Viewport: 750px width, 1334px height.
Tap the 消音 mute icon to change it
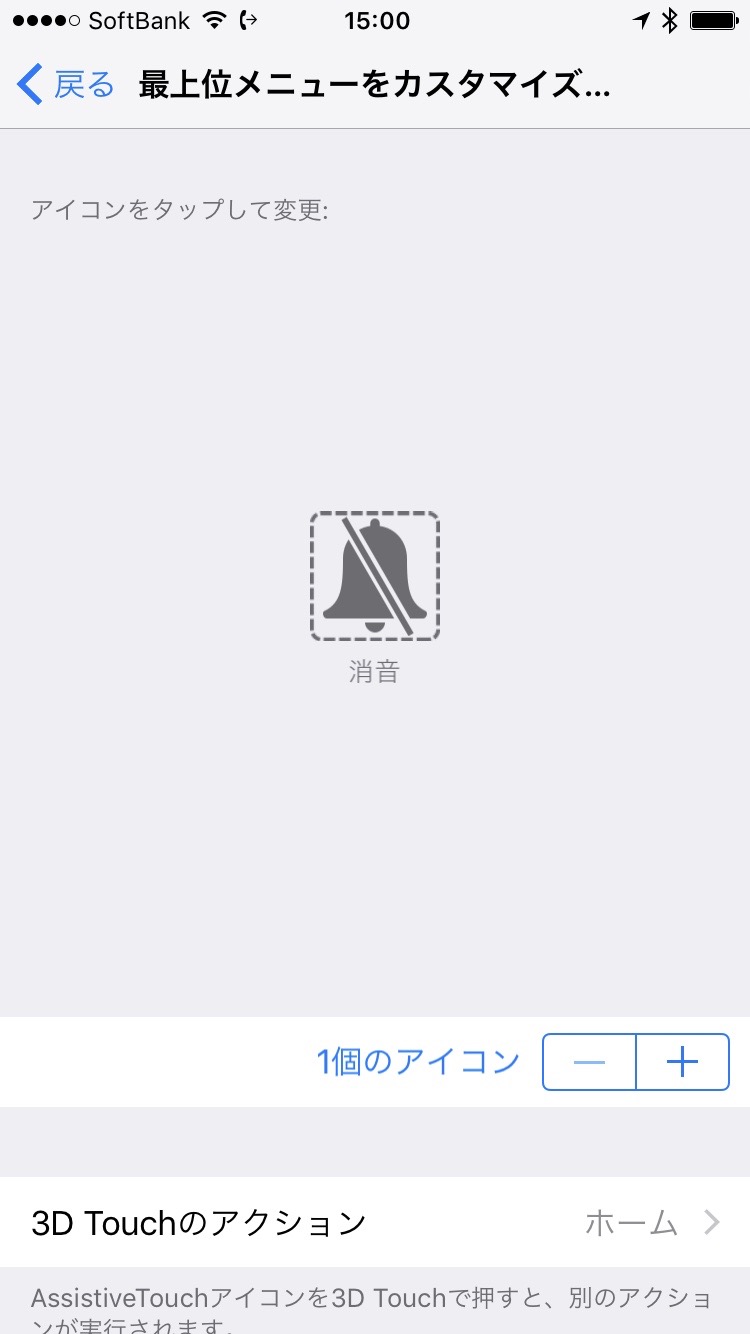point(375,577)
